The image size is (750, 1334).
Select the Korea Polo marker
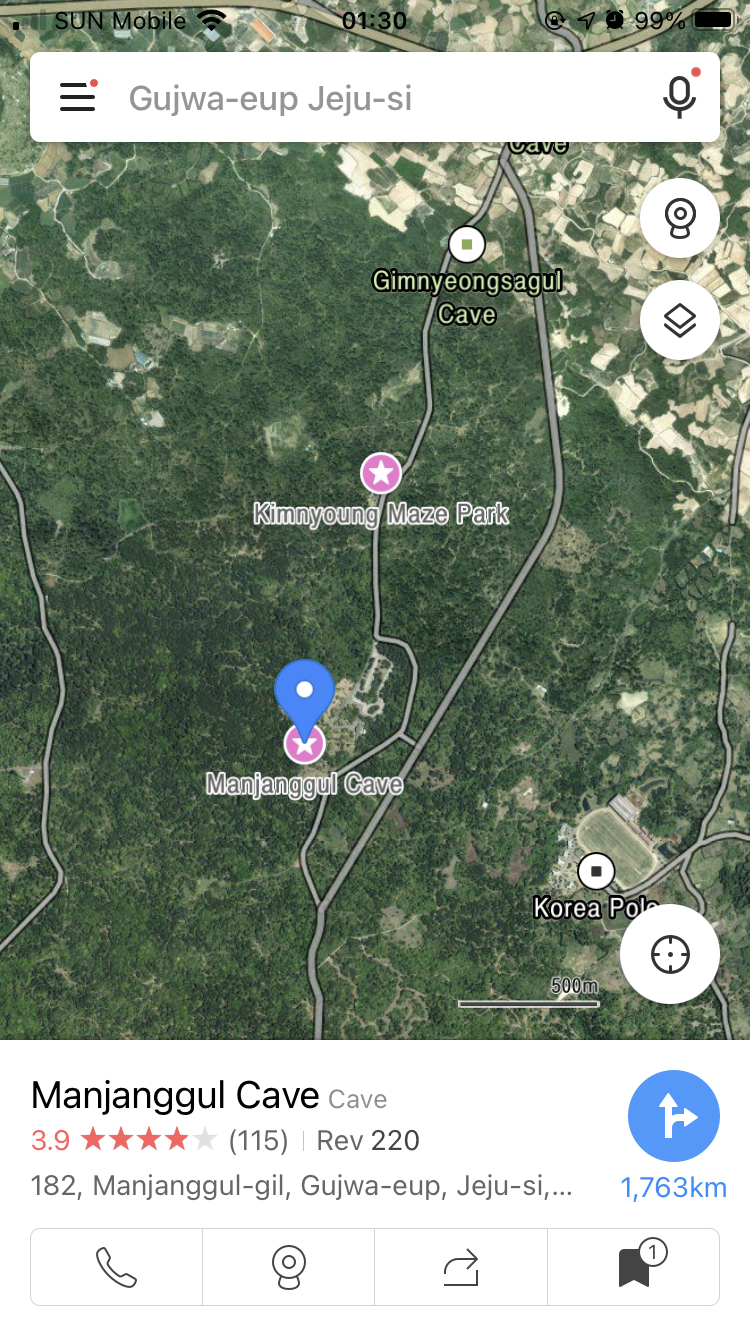click(597, 871)
